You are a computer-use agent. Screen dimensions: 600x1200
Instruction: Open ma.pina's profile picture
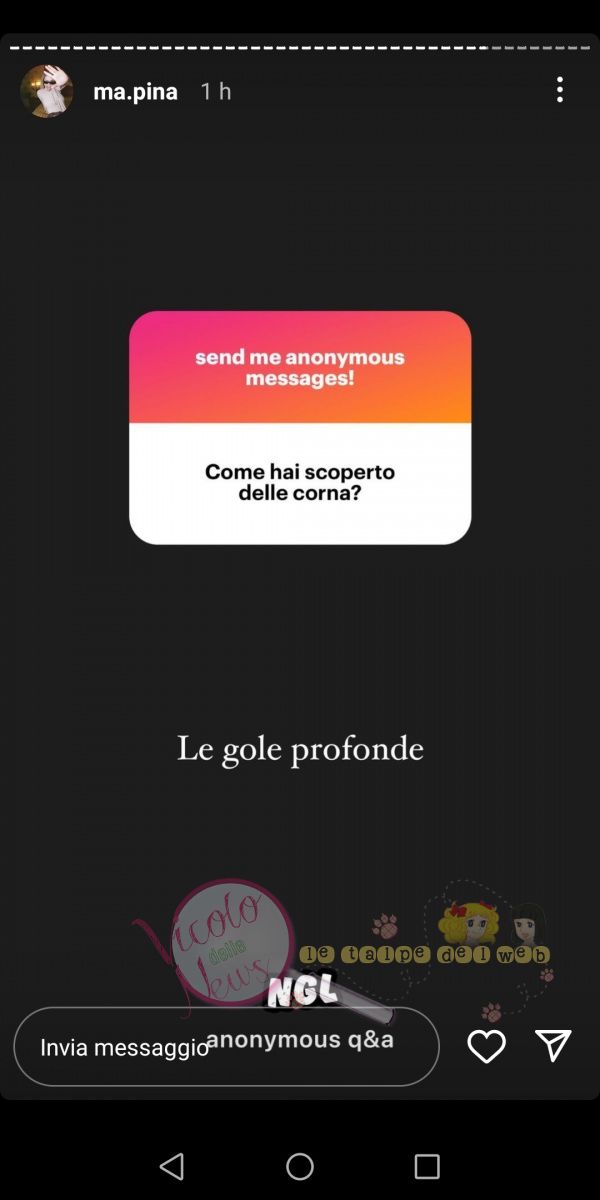tap(47, 92)
